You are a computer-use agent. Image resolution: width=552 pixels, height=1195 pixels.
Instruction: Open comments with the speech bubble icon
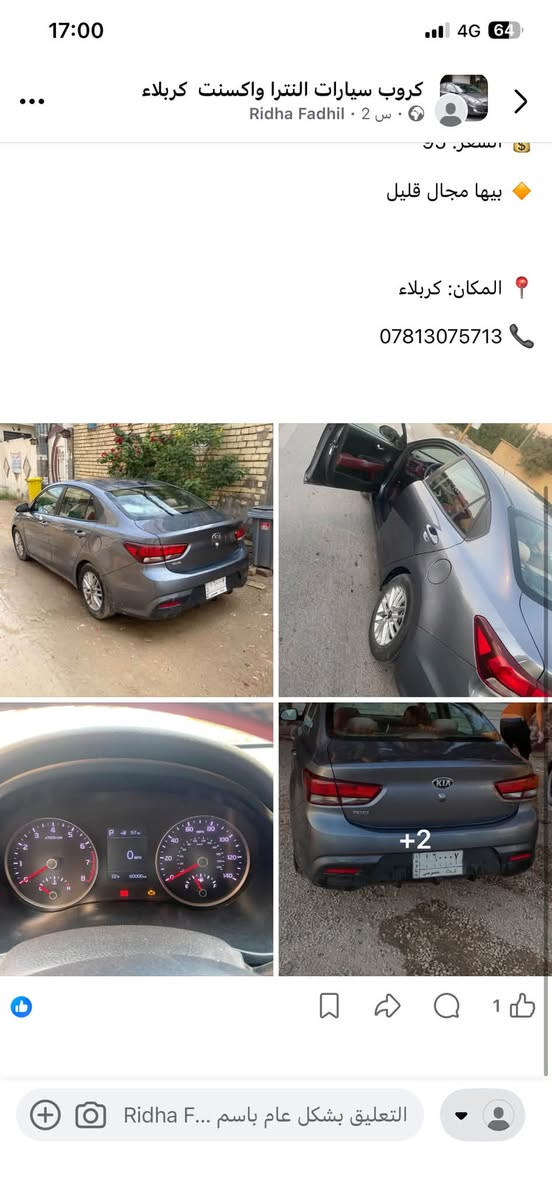(x=447, y=1006)
